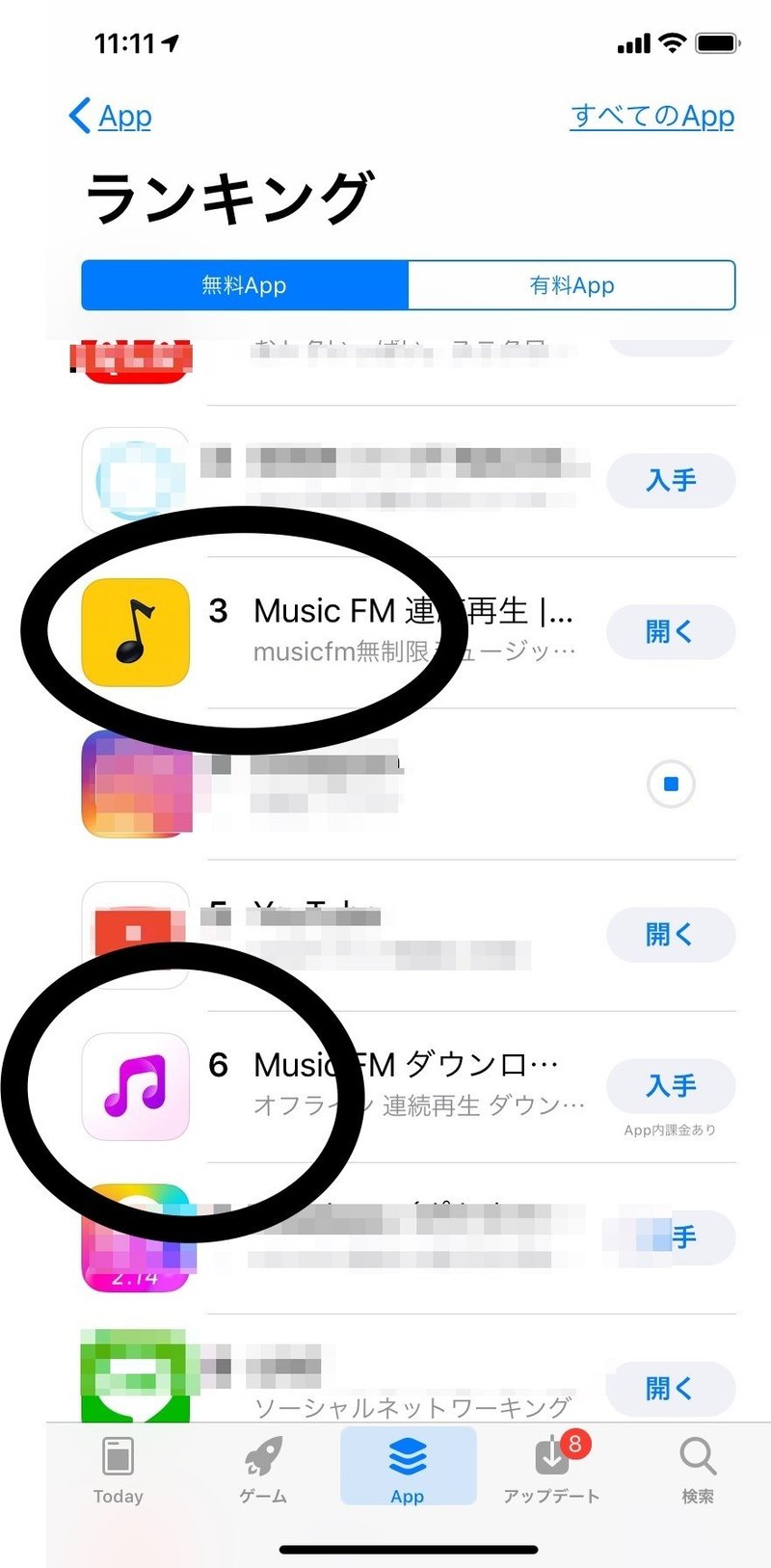Go back using the App back link
This screenshot has width=771, height=1568.
pos(109,116)
